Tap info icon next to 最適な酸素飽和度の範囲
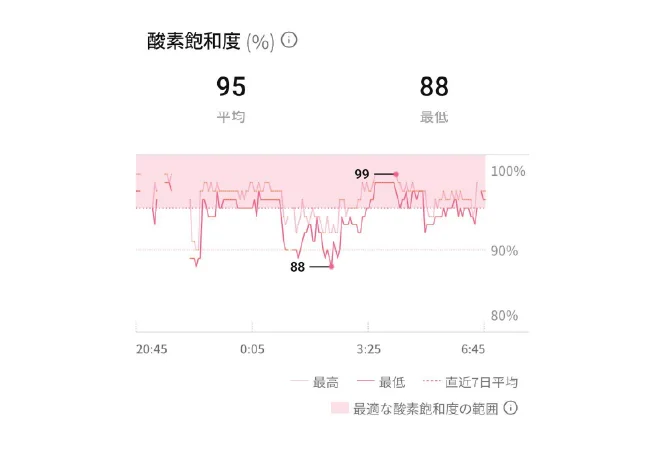645x449 pixels. (511, 408)
